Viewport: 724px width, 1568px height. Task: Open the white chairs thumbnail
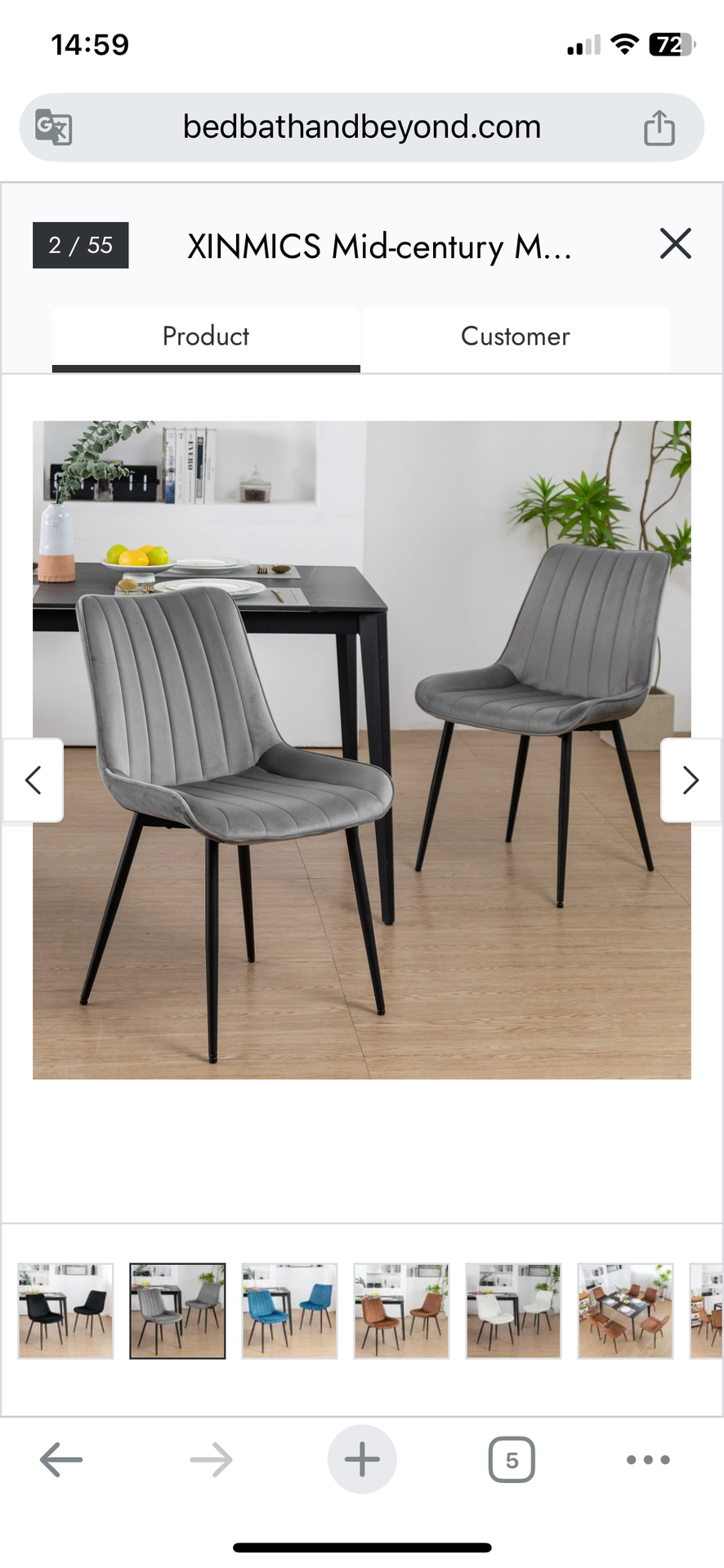point(513,1311)
